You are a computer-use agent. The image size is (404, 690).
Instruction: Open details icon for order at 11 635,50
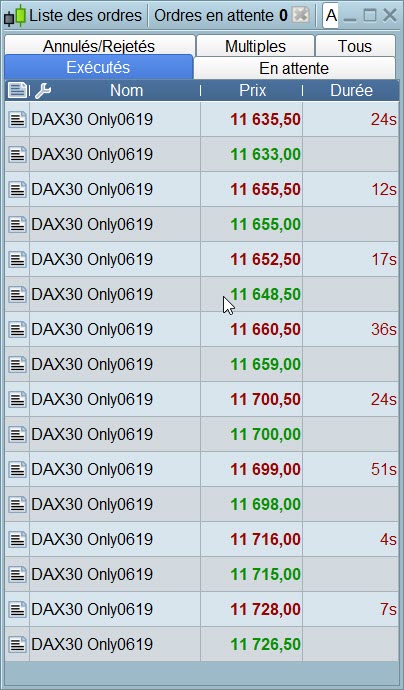point(17,119)
